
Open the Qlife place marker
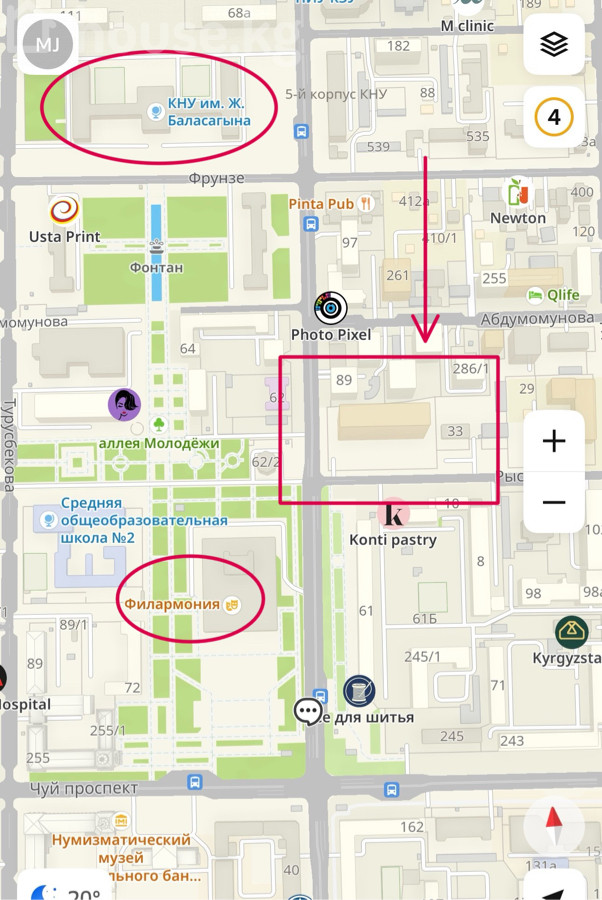(537, 295)
